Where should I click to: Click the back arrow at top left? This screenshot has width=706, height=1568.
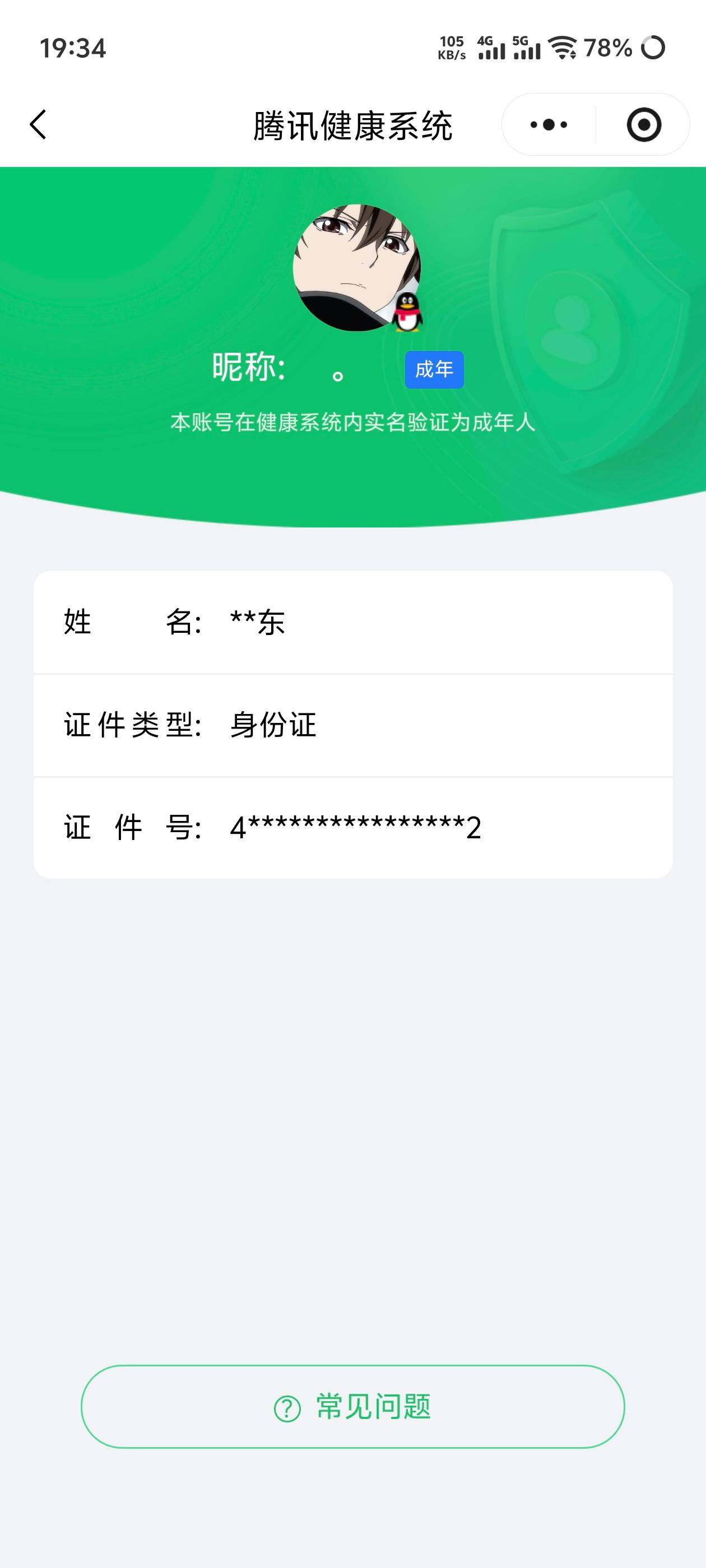click(38, 124)
